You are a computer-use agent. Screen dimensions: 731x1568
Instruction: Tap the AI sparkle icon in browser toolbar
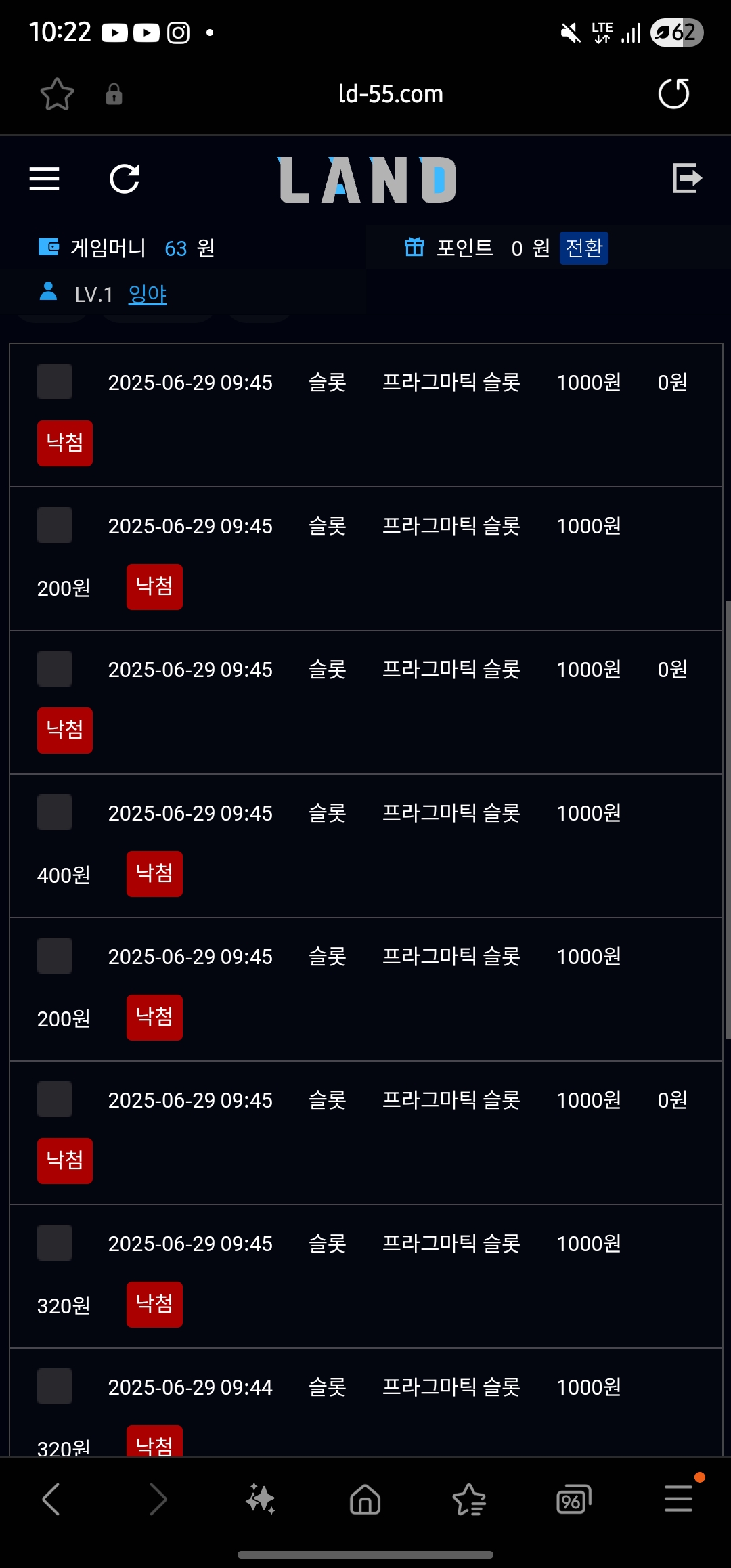coord(261,1499)
